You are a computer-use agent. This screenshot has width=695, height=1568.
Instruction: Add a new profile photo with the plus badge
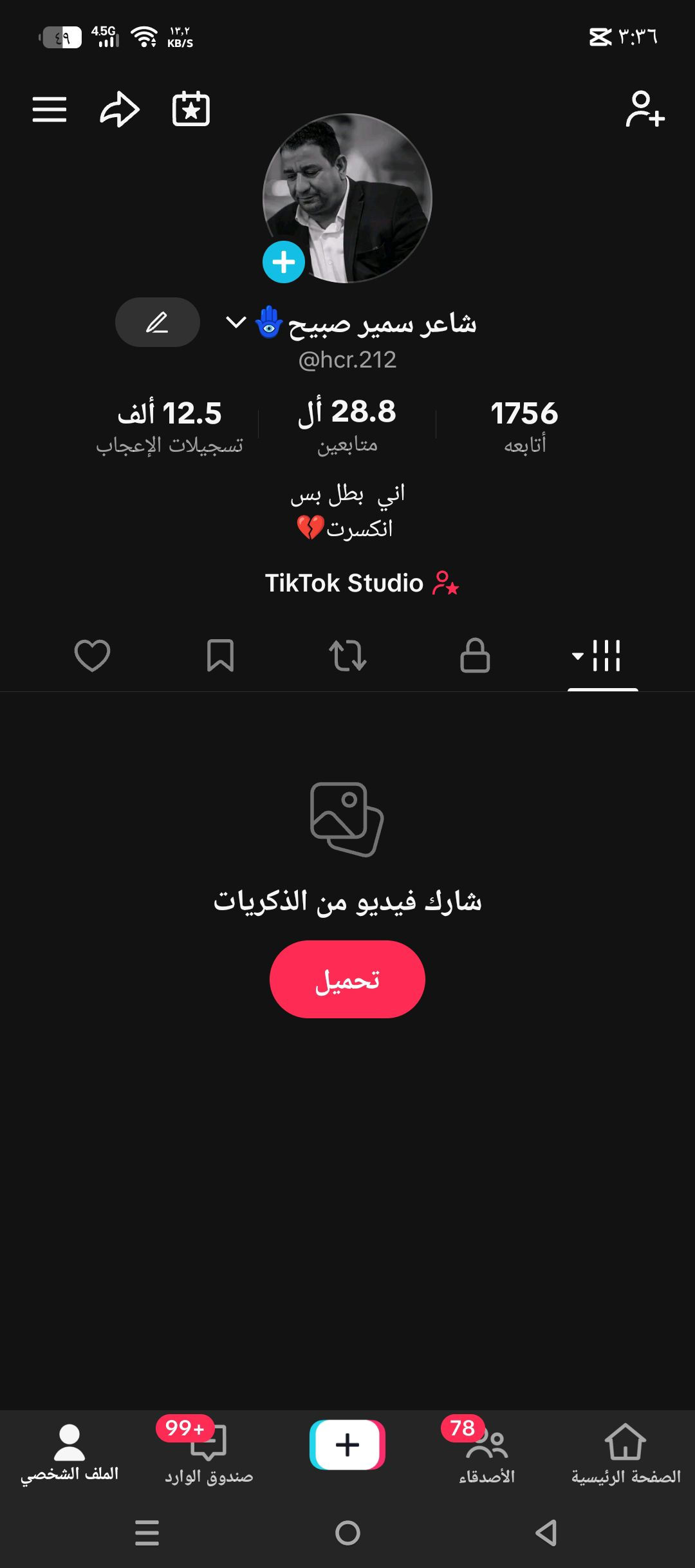tap(284, 262)
